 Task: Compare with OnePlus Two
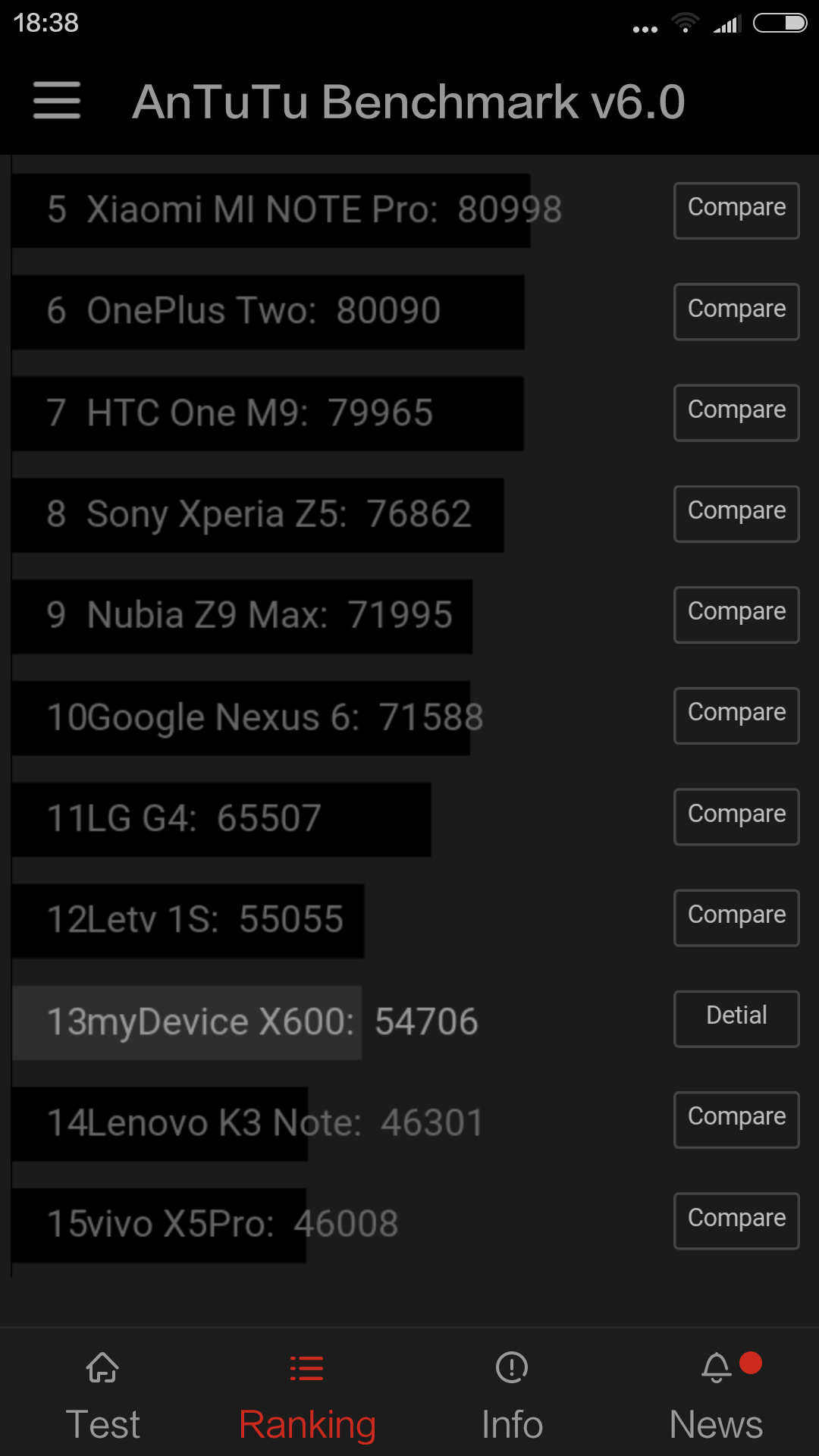tap(736, 312)
